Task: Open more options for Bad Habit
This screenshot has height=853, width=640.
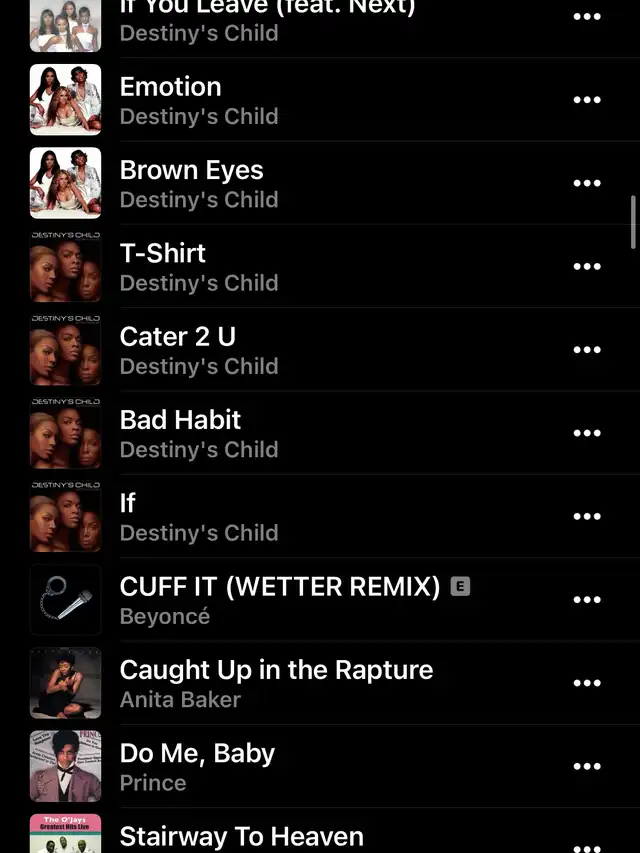Action: coord(586,433)
